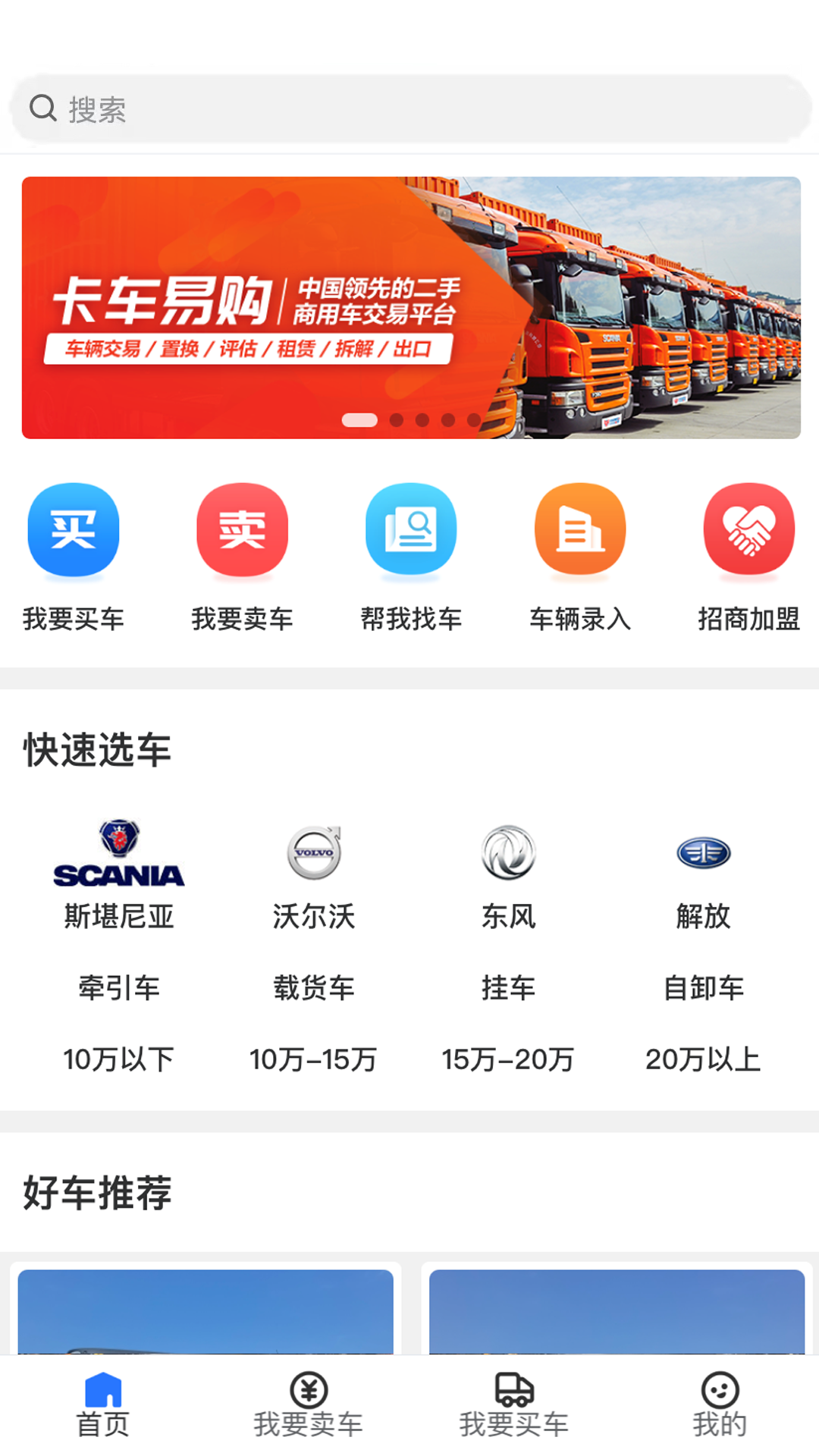Open the 卡车易购 promotional banner
819x1456 pixels.
click(411, 307)
